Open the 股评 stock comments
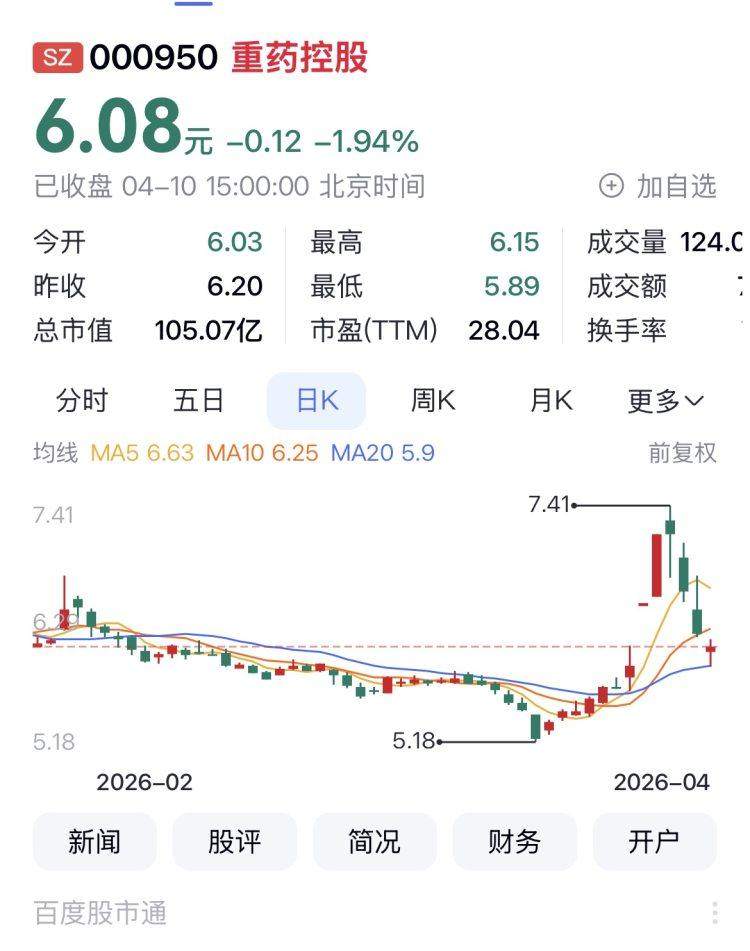This screenshot has width=750, height=951. (234, 841)
